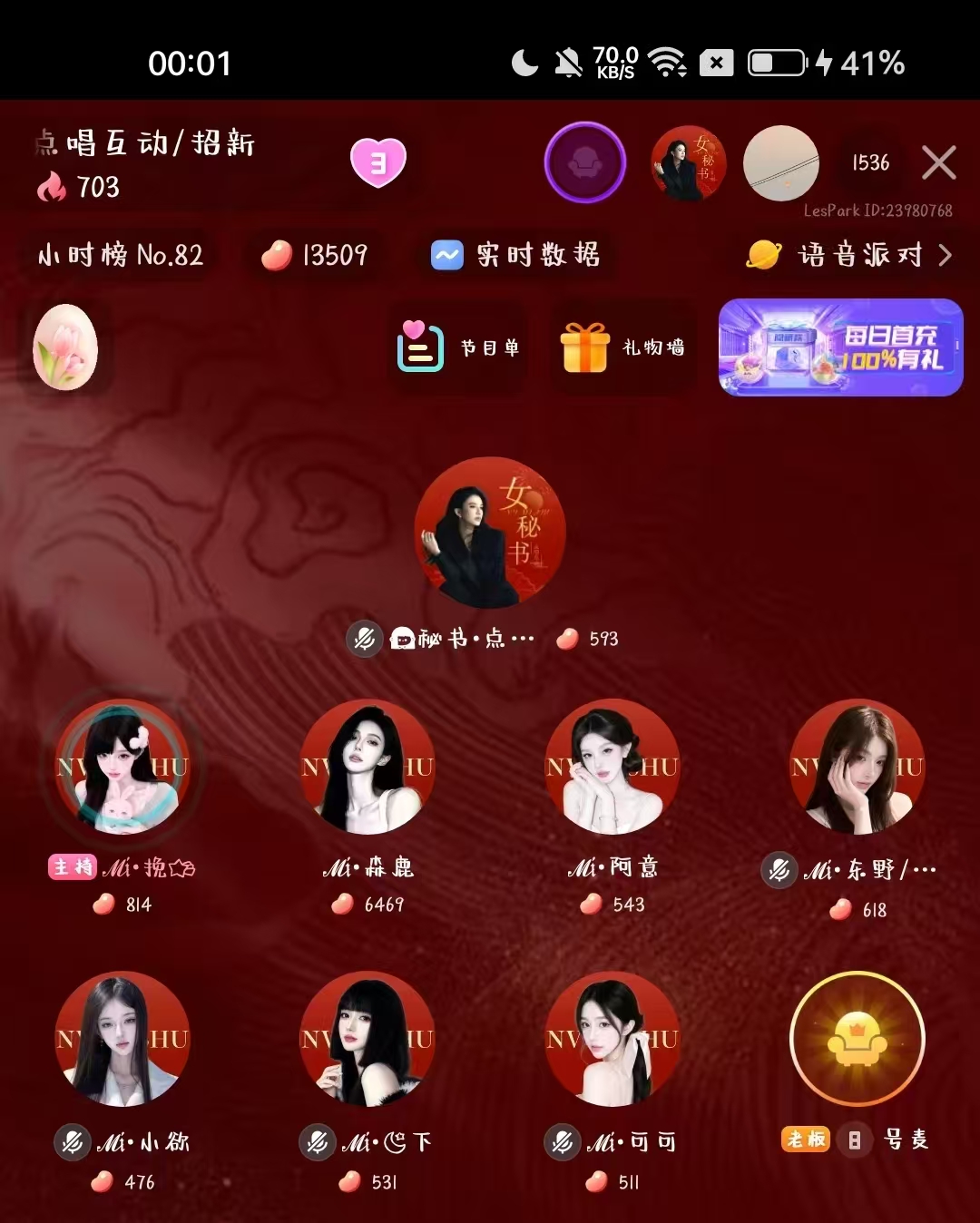Open Mi·可可 seat avatar

tap(612, 1040)
